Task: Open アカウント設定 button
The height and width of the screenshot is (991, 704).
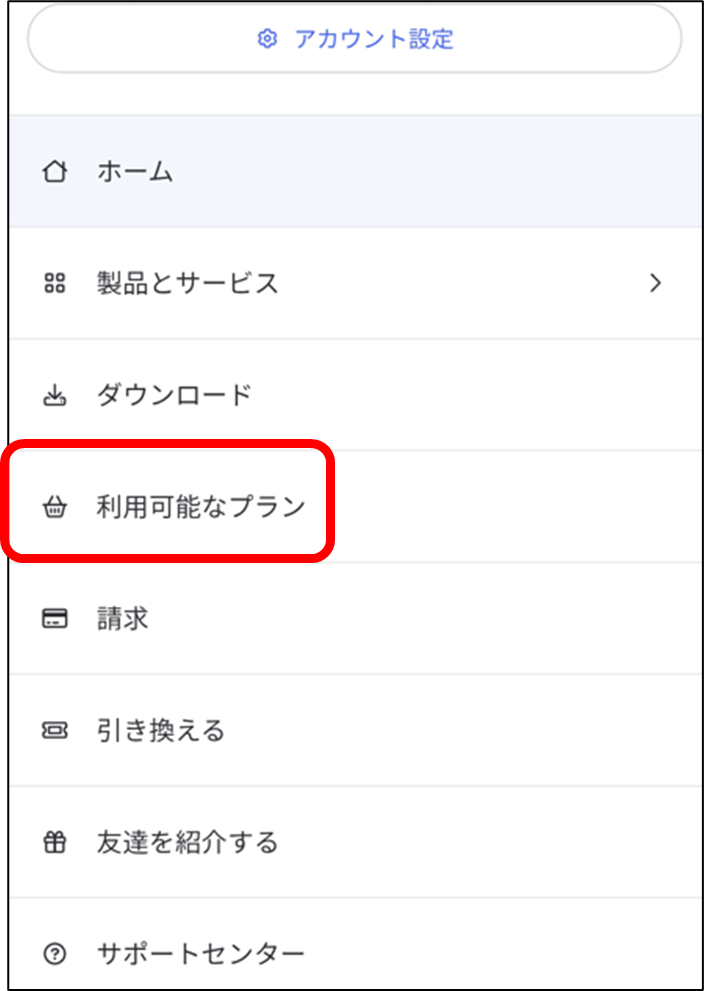Action: [x=355, y=40]
